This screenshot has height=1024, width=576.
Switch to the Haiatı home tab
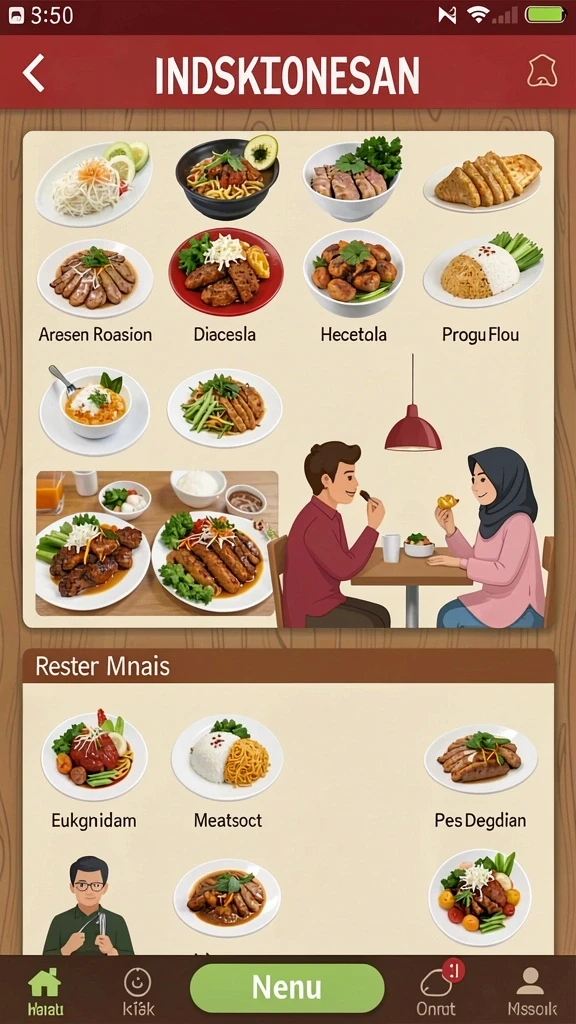click(44, 991)
